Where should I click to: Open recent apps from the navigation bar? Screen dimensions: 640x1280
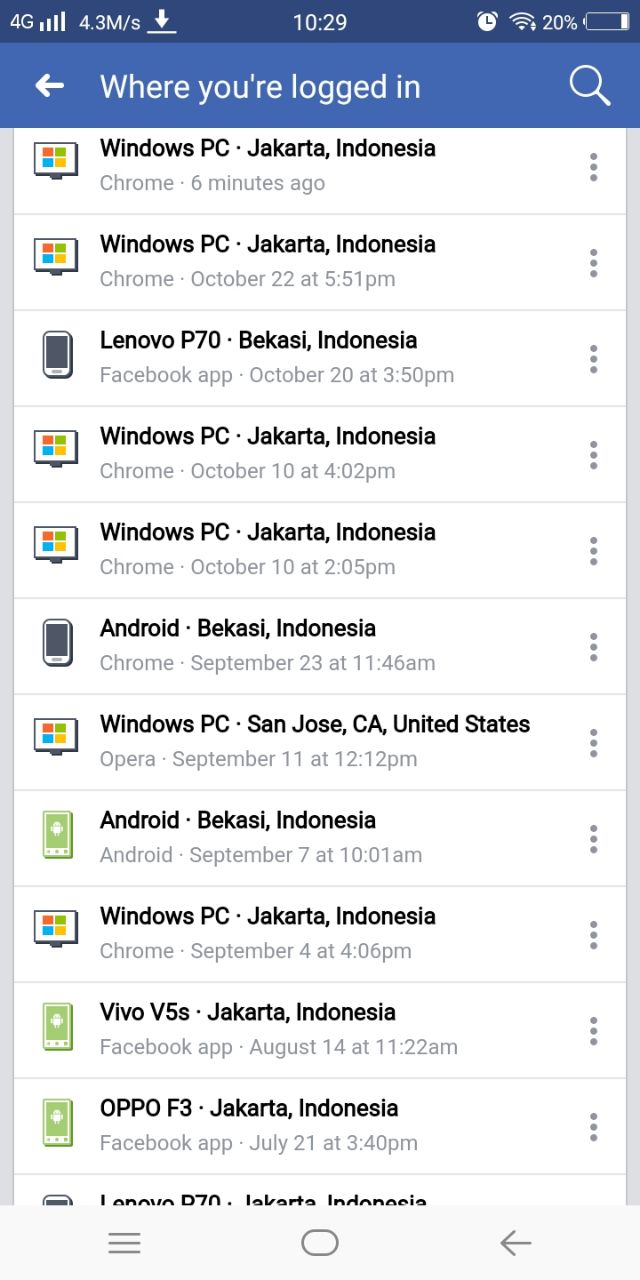pos(125,1243)
